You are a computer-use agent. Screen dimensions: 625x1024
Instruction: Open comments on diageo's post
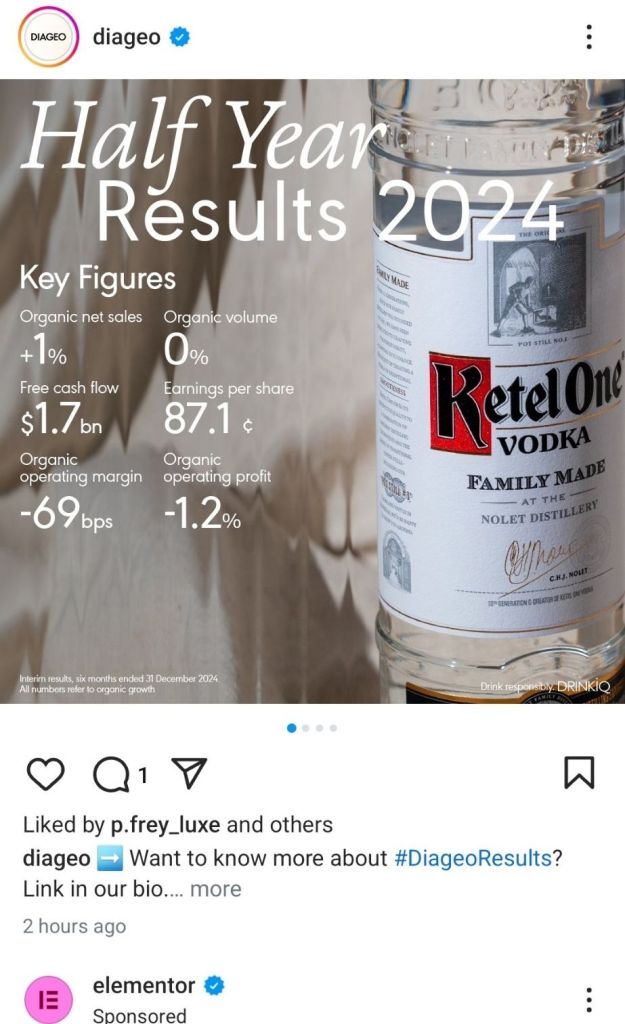[x=111, y=772]
